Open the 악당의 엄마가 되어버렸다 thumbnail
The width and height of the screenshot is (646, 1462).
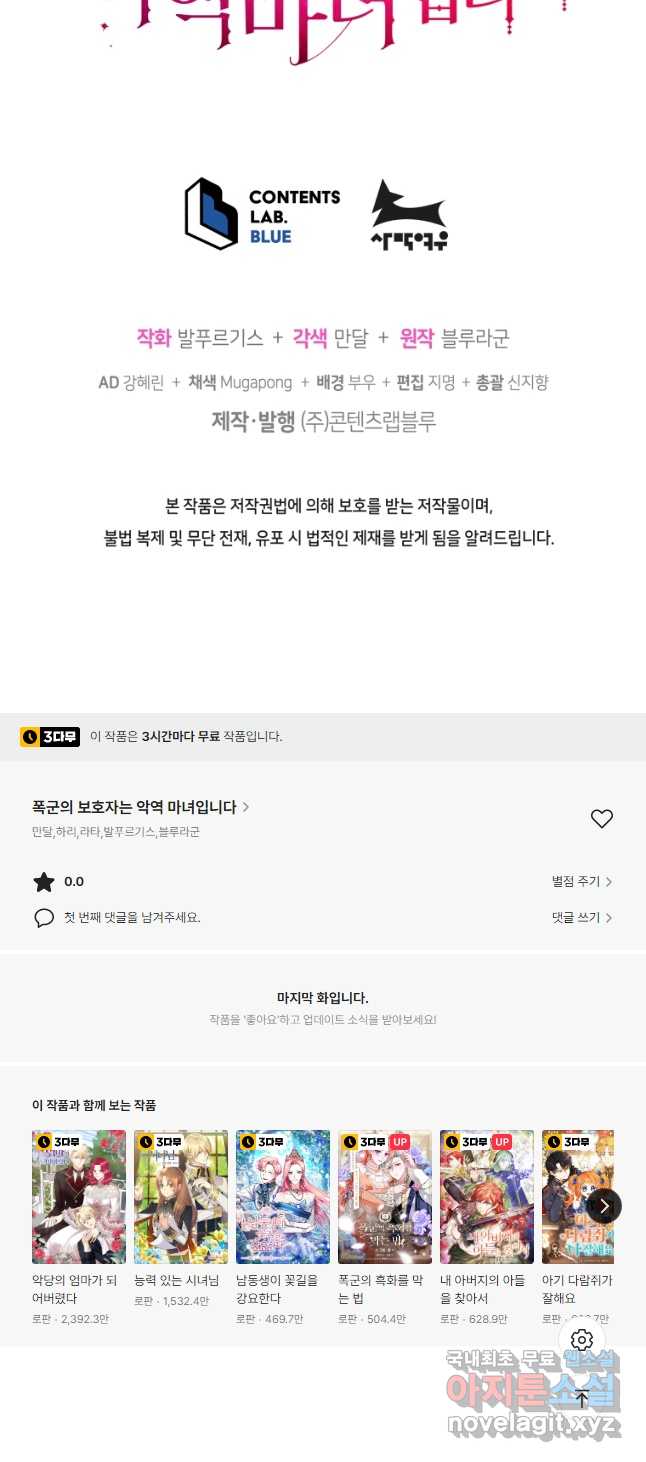pos(79,1197)
